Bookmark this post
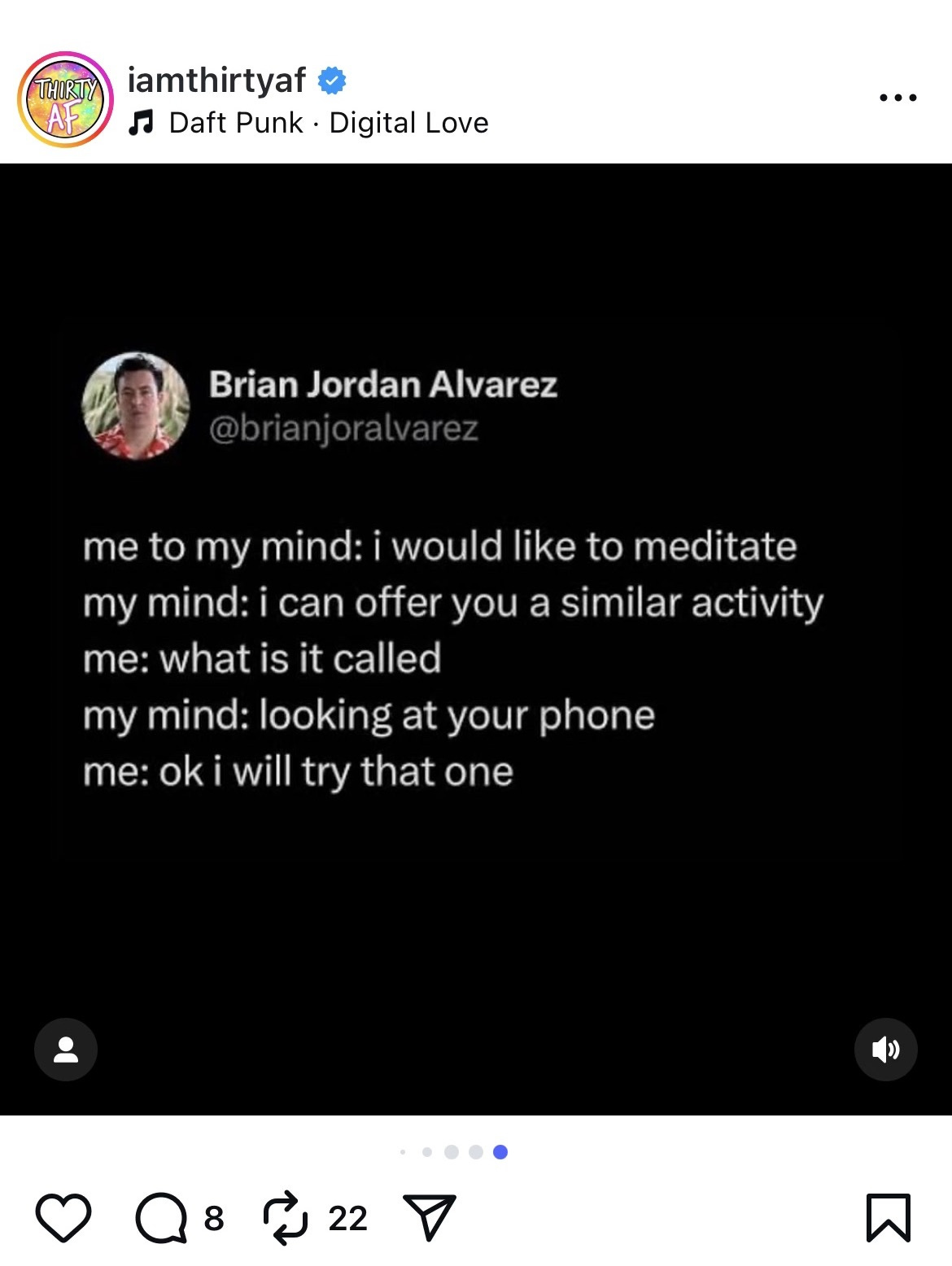Image resolution: width=952 pixels, height=1266 pixels. coord(888,1218)
